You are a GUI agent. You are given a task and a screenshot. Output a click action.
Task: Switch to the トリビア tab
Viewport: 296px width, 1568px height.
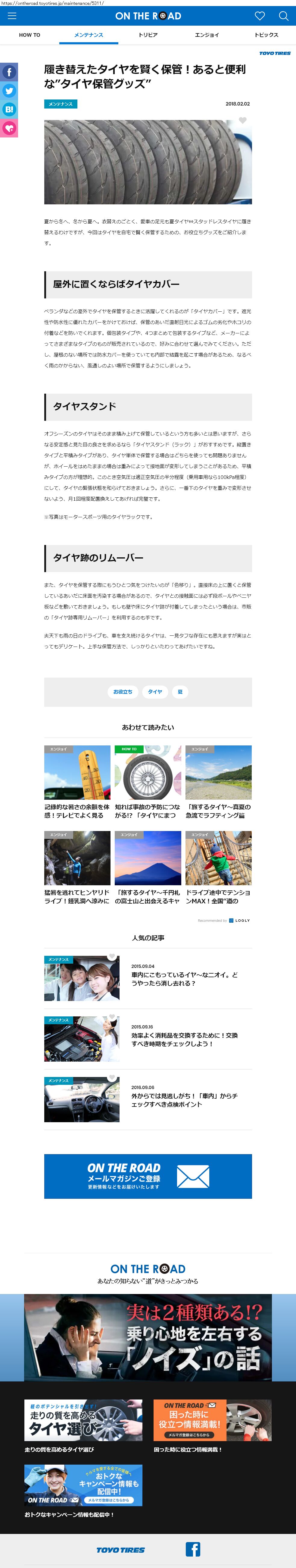click(148, 35)
